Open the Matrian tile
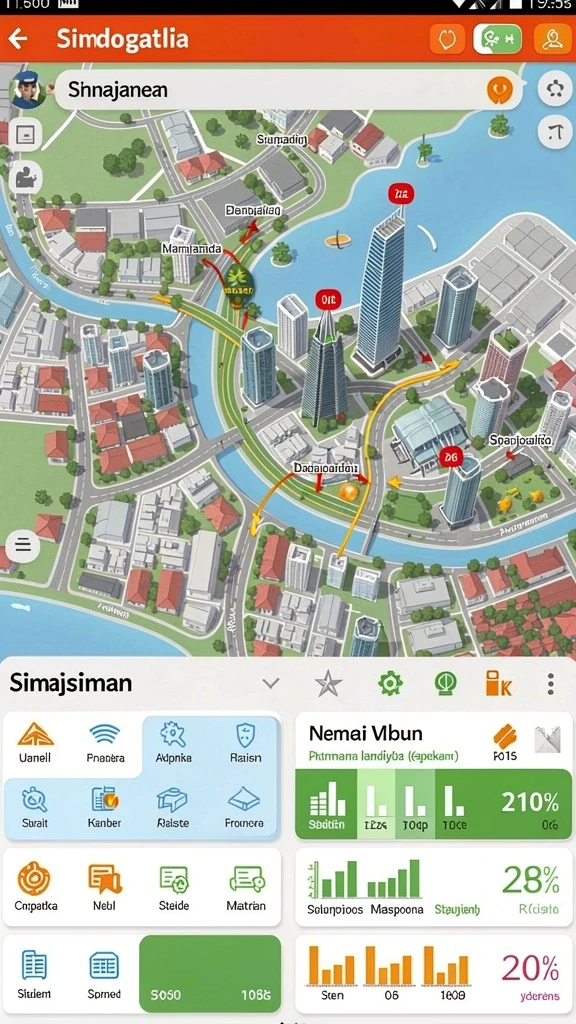 (x=246, y=887)
